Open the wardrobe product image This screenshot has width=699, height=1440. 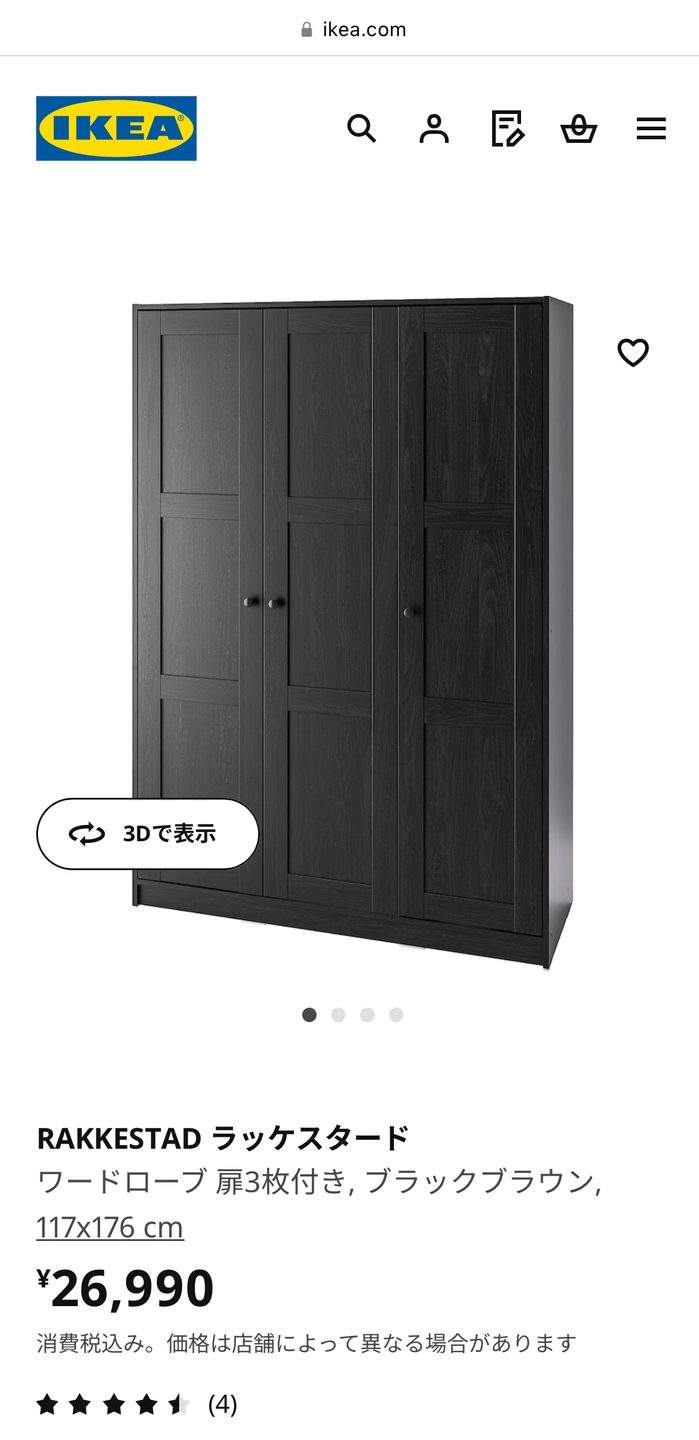tap(354, 630)
